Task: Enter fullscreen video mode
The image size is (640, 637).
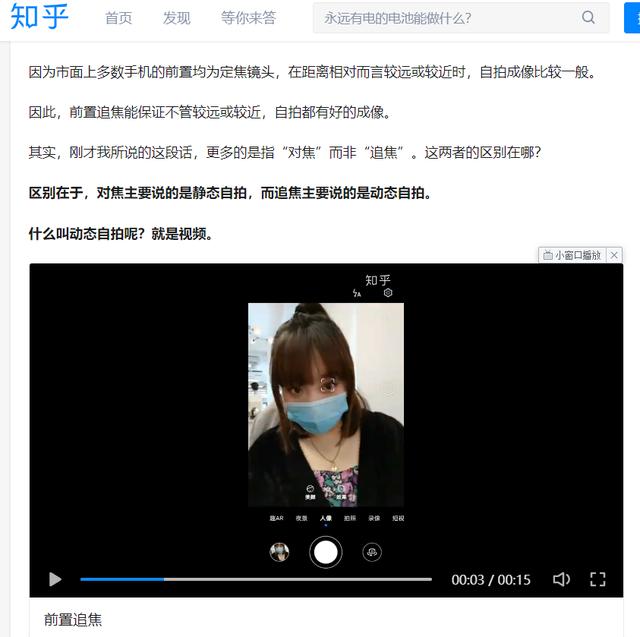Action: [598, 579]
